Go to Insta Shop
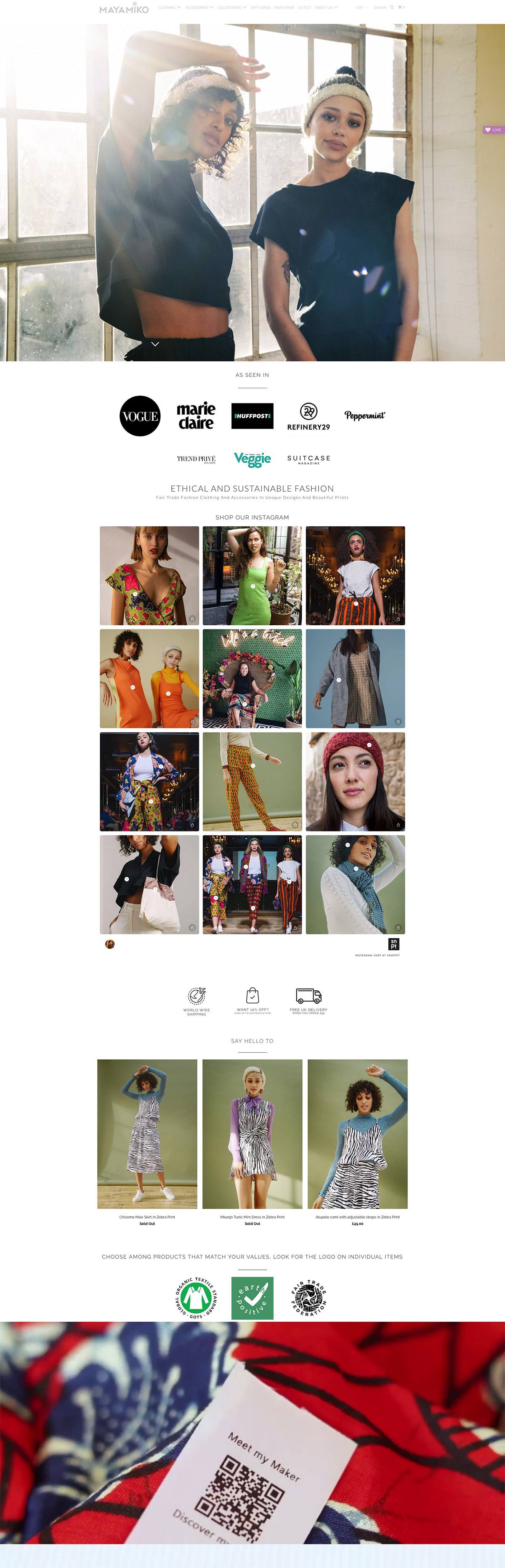The image size is (505, 1568). point(284,7)
